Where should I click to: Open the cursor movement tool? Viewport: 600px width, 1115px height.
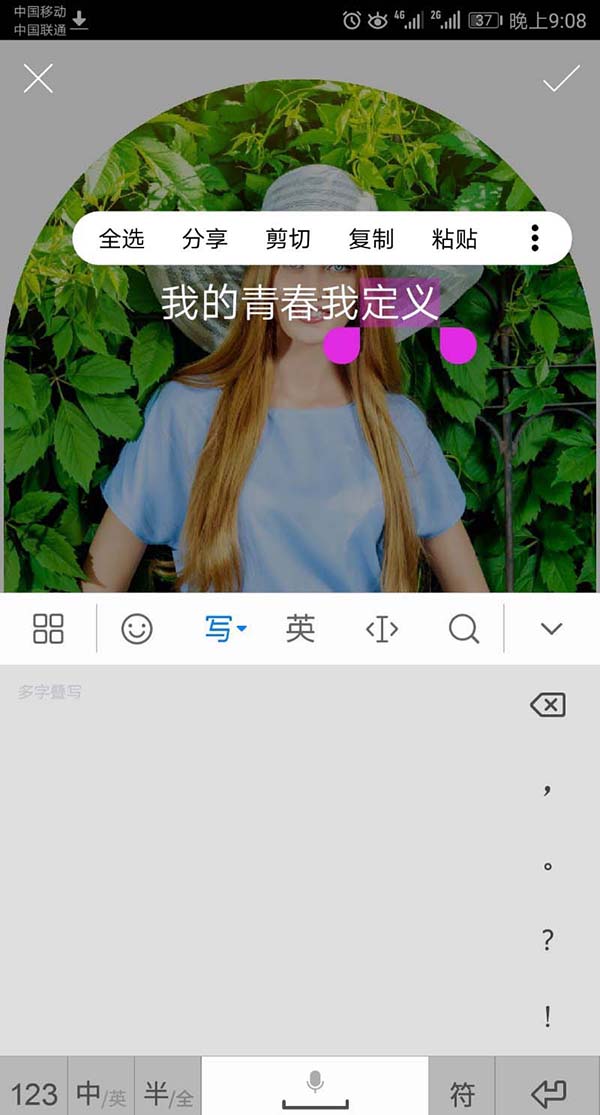click(382, 629)
